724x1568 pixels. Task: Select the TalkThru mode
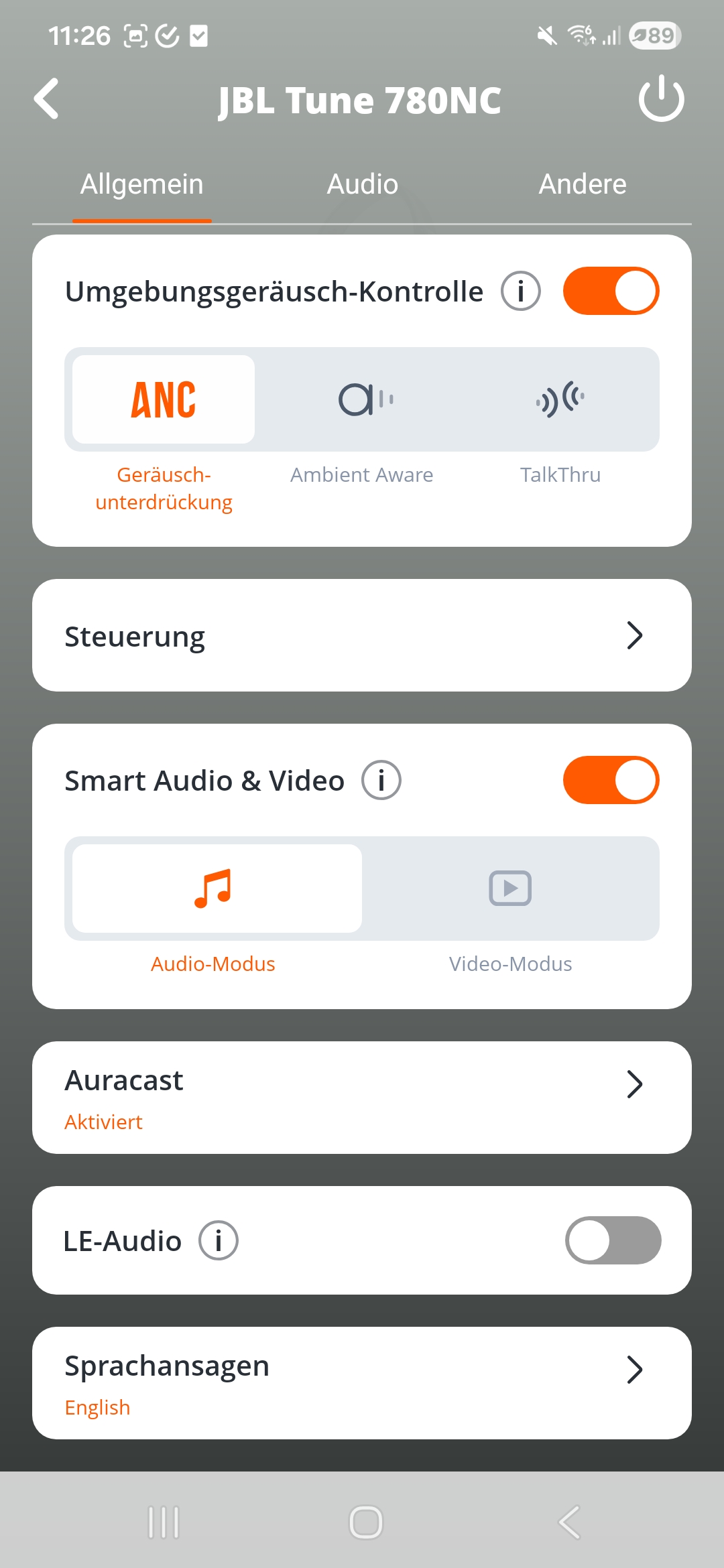tap(560, 399)
